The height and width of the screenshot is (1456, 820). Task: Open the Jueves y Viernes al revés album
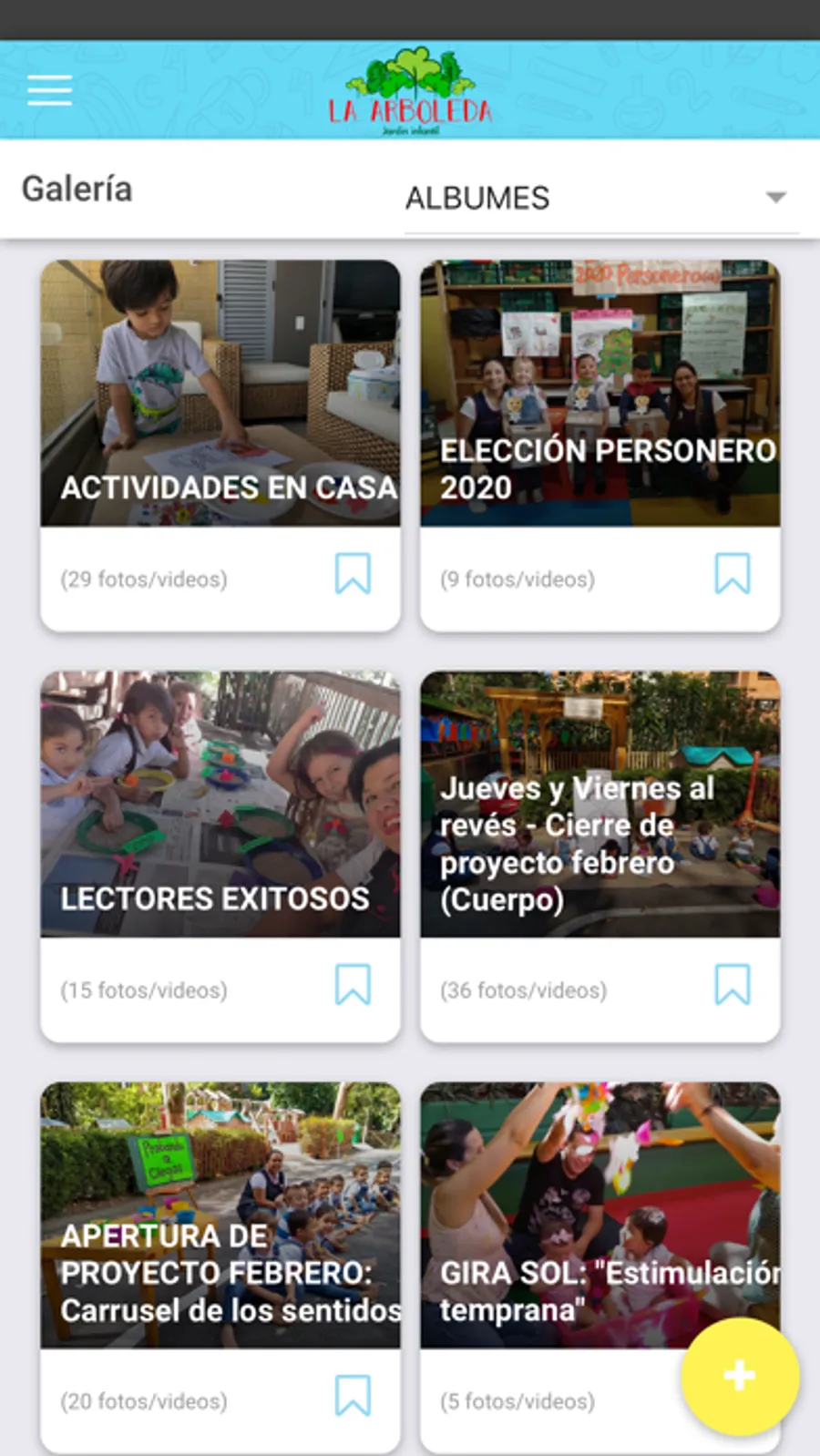[x=600, y=805]
